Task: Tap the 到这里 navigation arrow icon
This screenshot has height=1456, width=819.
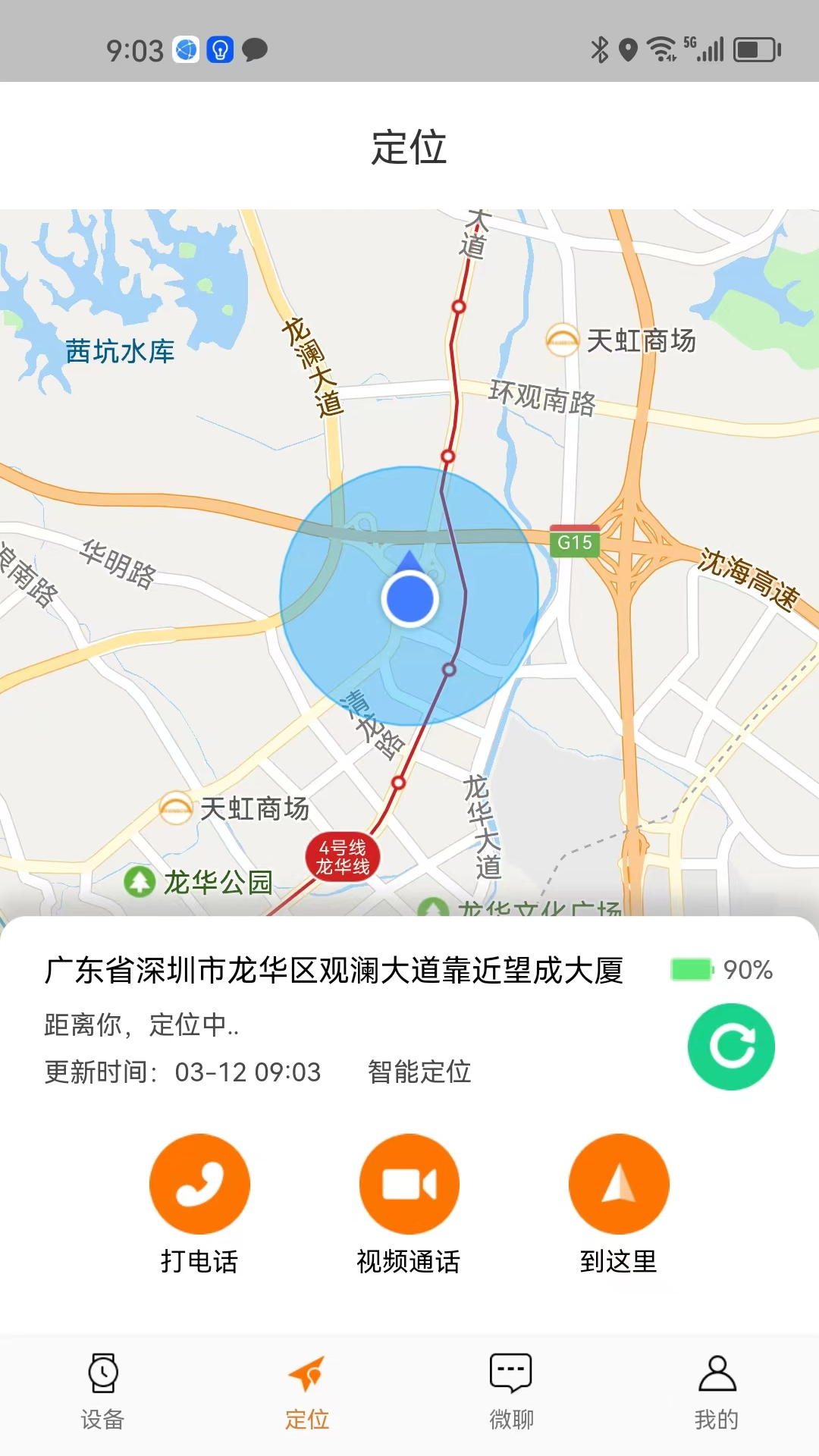Action: tap(619, 1183)
